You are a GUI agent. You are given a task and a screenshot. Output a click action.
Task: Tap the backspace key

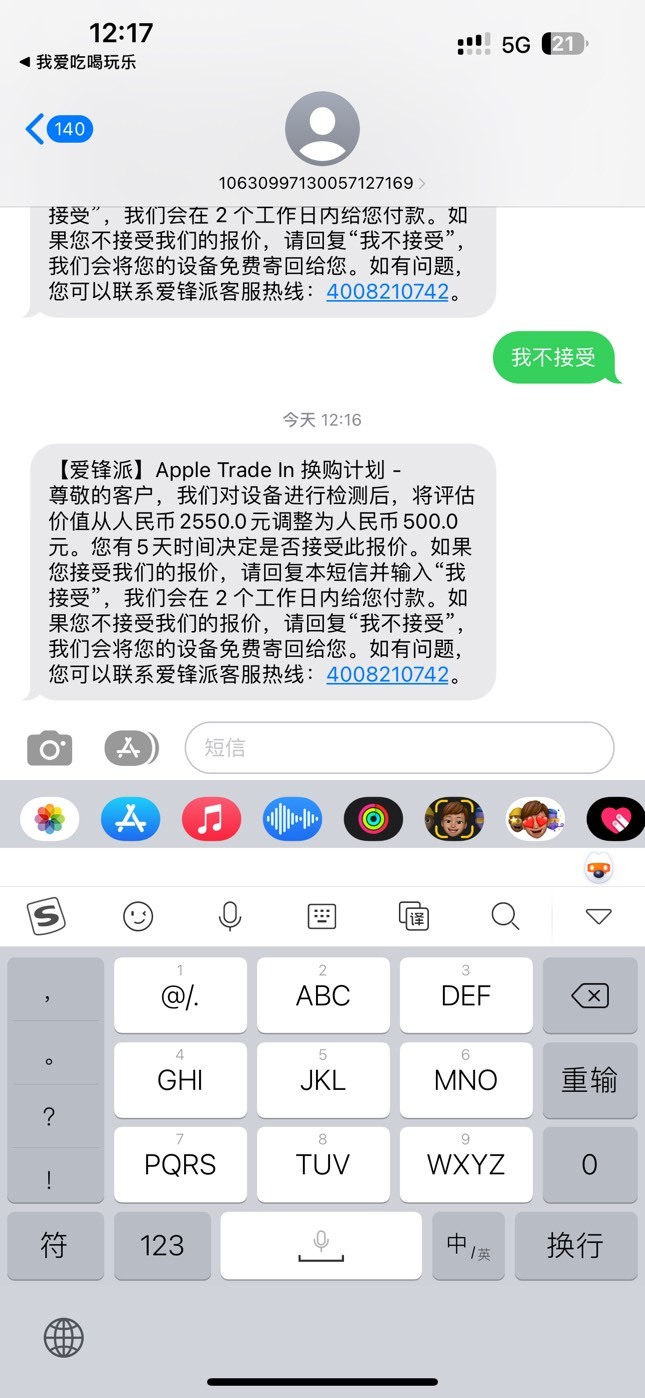[x=589, y=996]
